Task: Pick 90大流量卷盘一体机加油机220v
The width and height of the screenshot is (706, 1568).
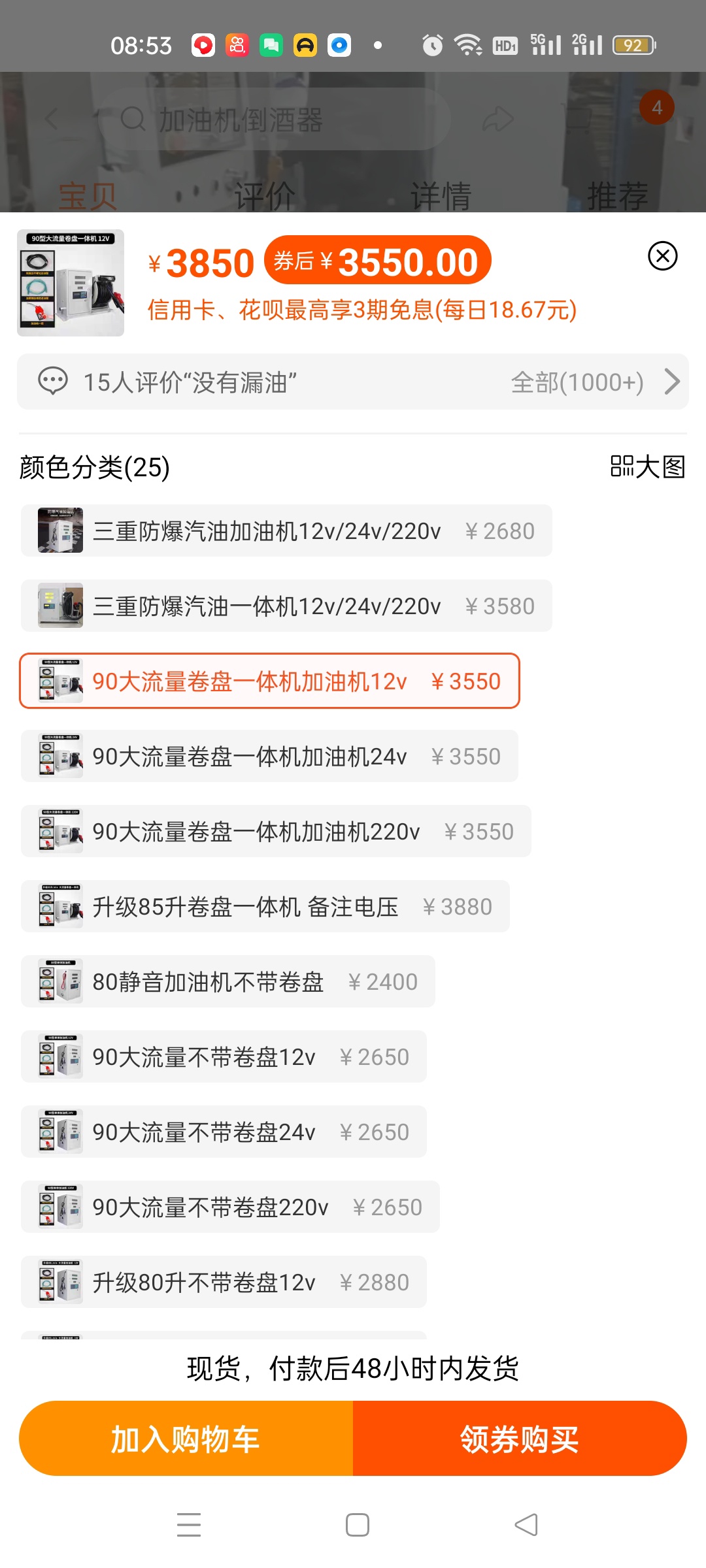Action: (276, 832)
